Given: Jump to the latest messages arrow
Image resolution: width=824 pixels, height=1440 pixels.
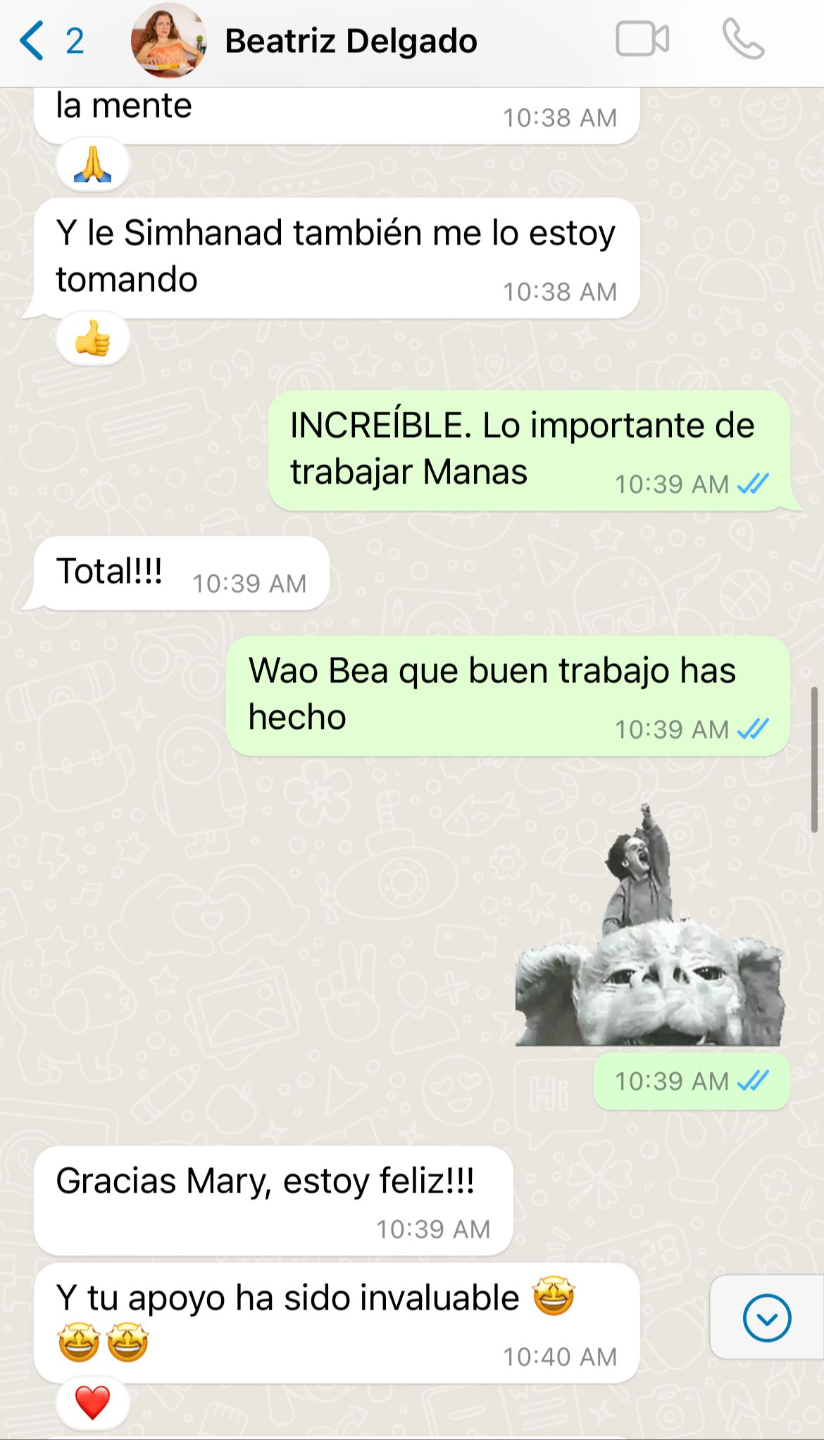Looking at the screenshot, I should (767, 1319).
